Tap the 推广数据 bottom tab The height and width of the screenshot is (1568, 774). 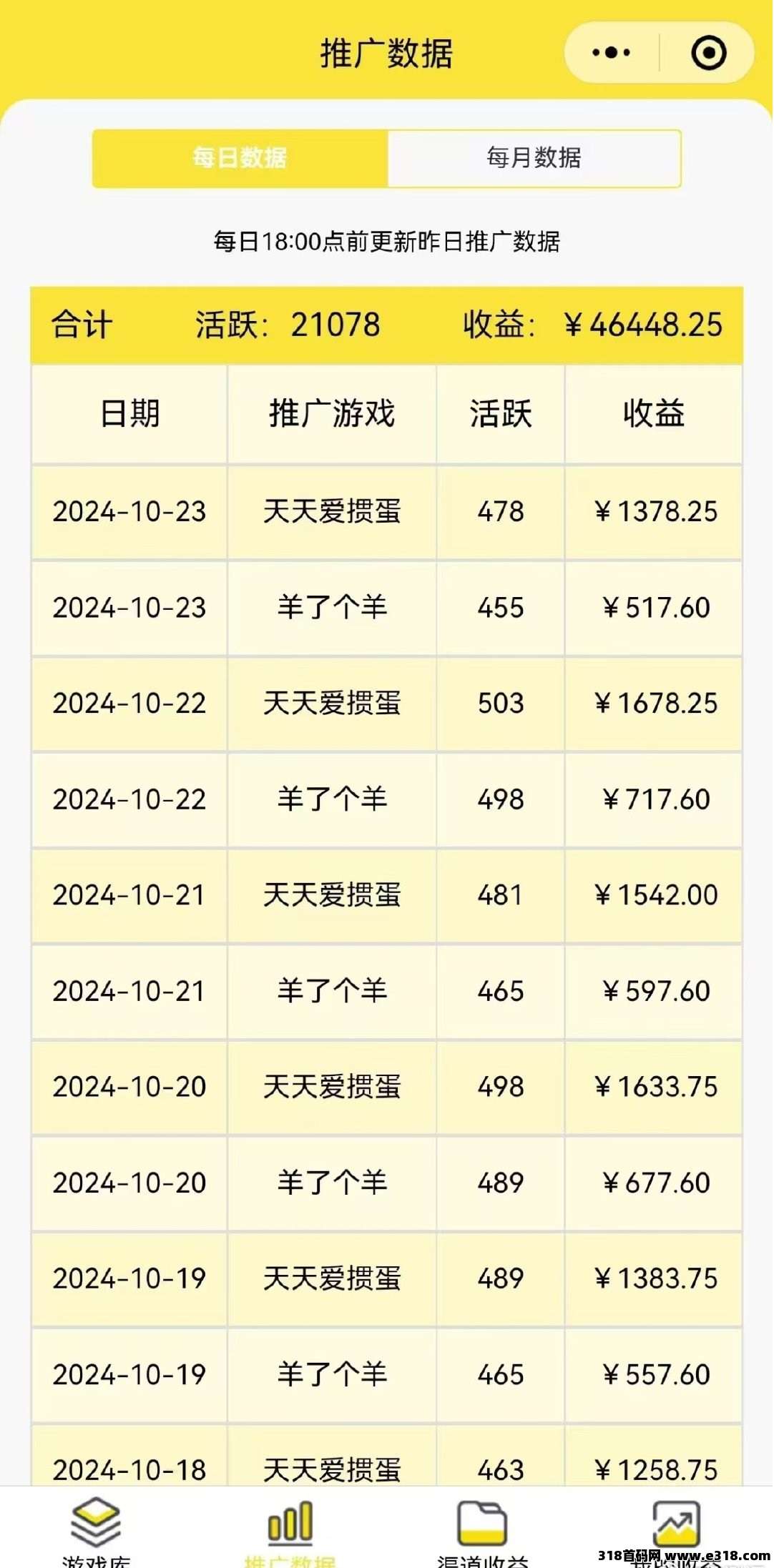tap(290, 1530)
